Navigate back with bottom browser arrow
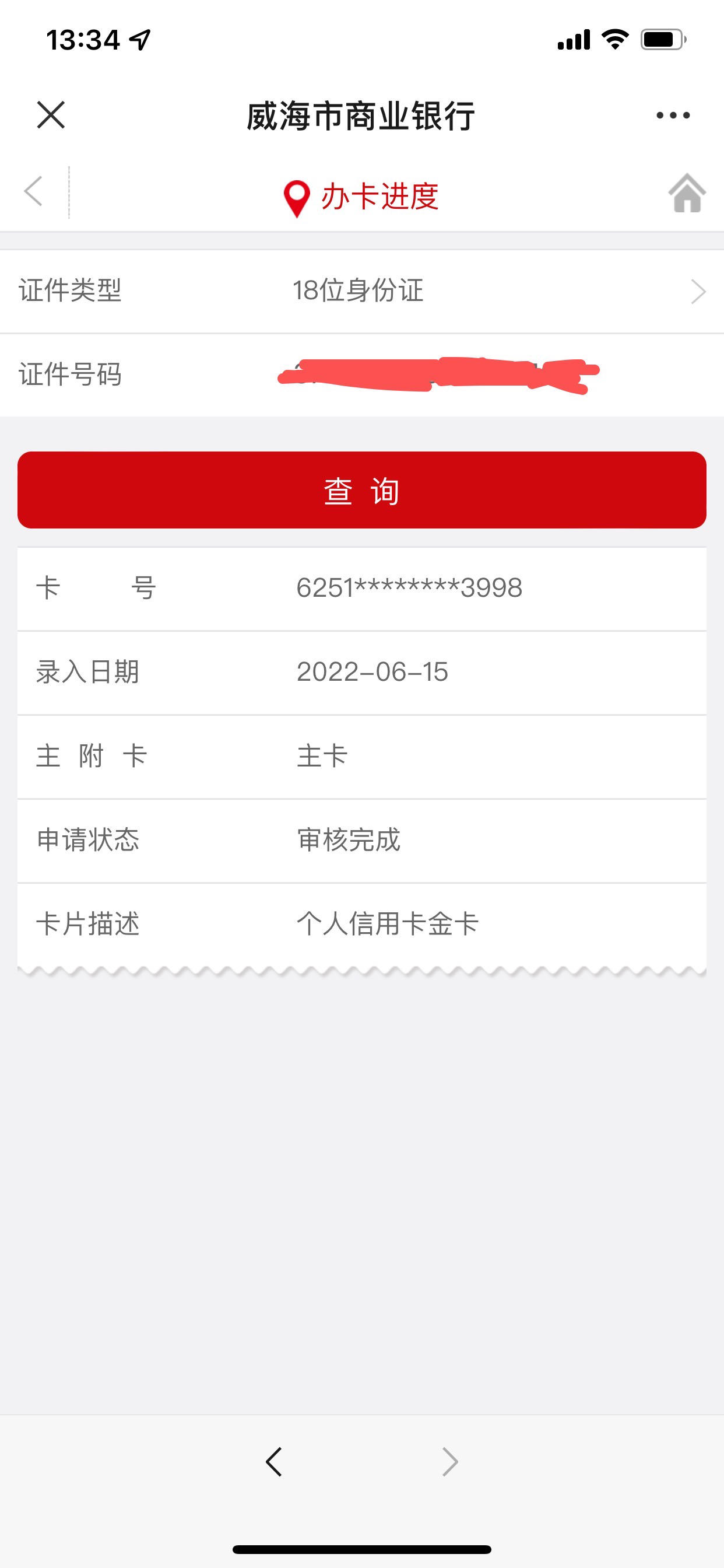The width and height of the screenshot is (724, 1568). [274, 1461]
